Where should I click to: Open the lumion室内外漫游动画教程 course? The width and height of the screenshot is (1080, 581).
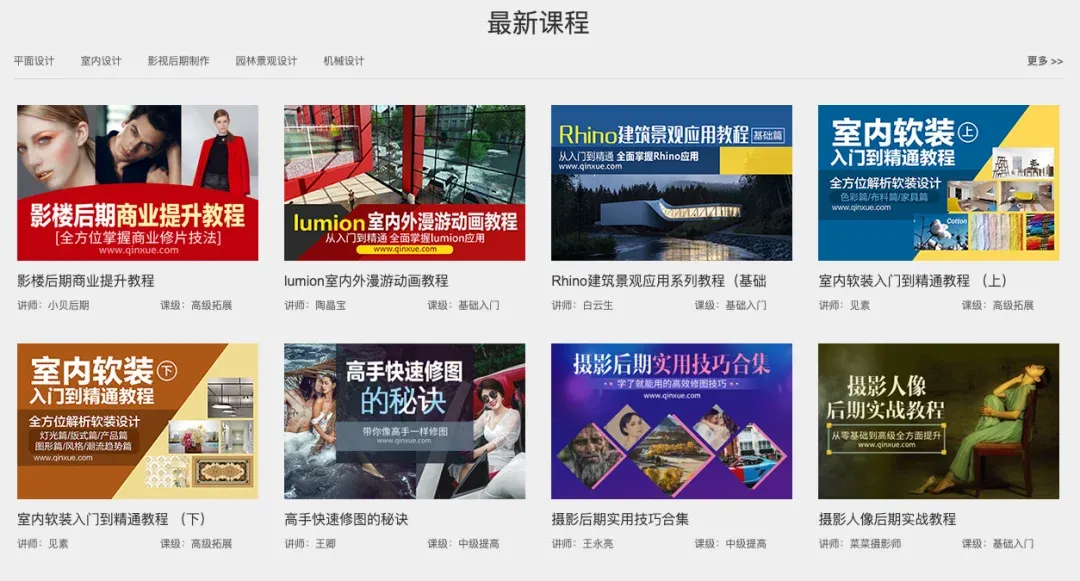[x=404, y=183]
